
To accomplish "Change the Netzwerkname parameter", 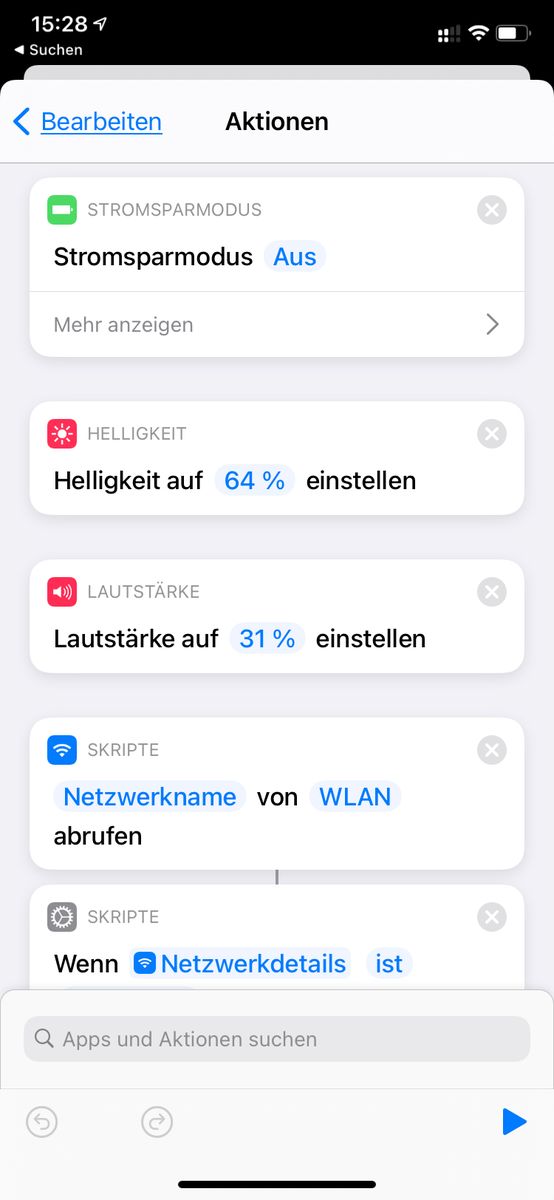I will [150, 797].
